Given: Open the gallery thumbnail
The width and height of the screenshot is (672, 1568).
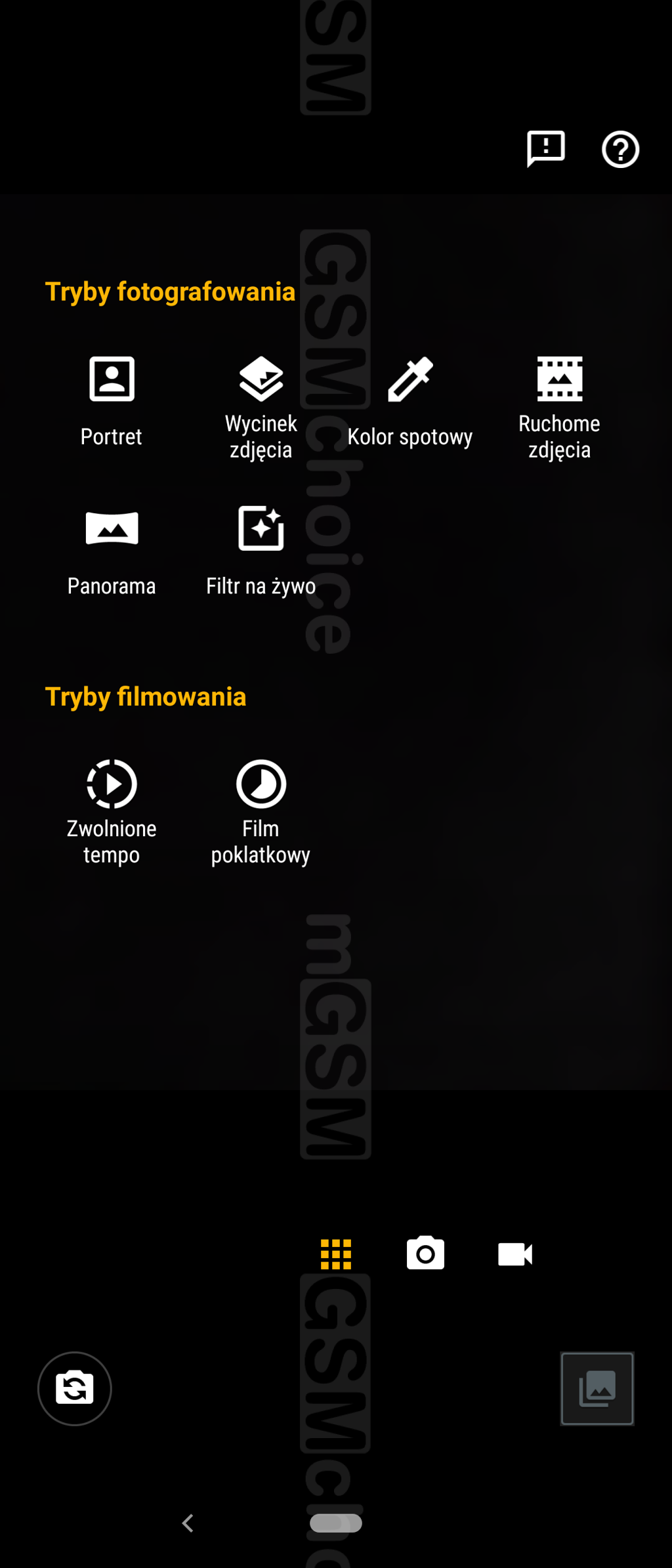Looking at the screenshot, I should coord(597,1388).
